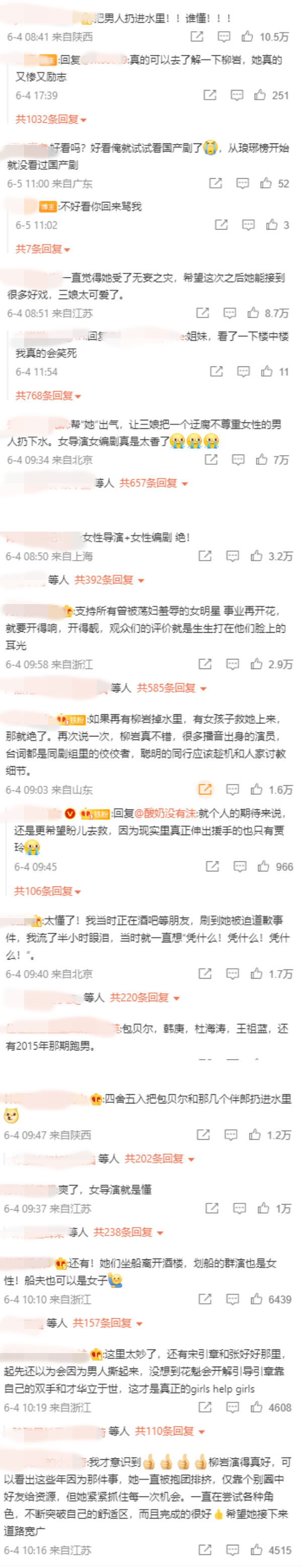Open the @酸奶没有沫 mention link
The width and height of the screenshot is (302, 1568).
(165, 813)
